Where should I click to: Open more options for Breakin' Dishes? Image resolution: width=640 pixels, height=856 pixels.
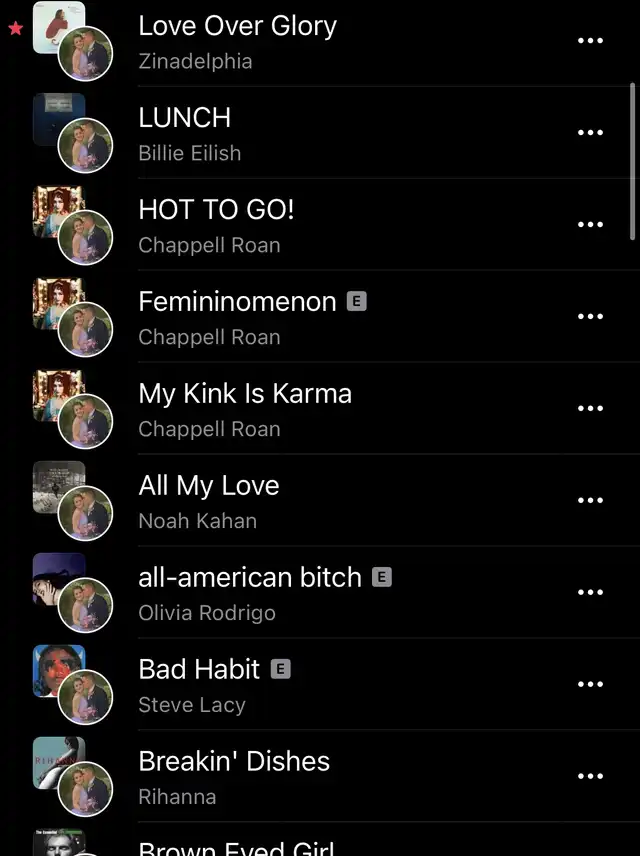(591, 777)
